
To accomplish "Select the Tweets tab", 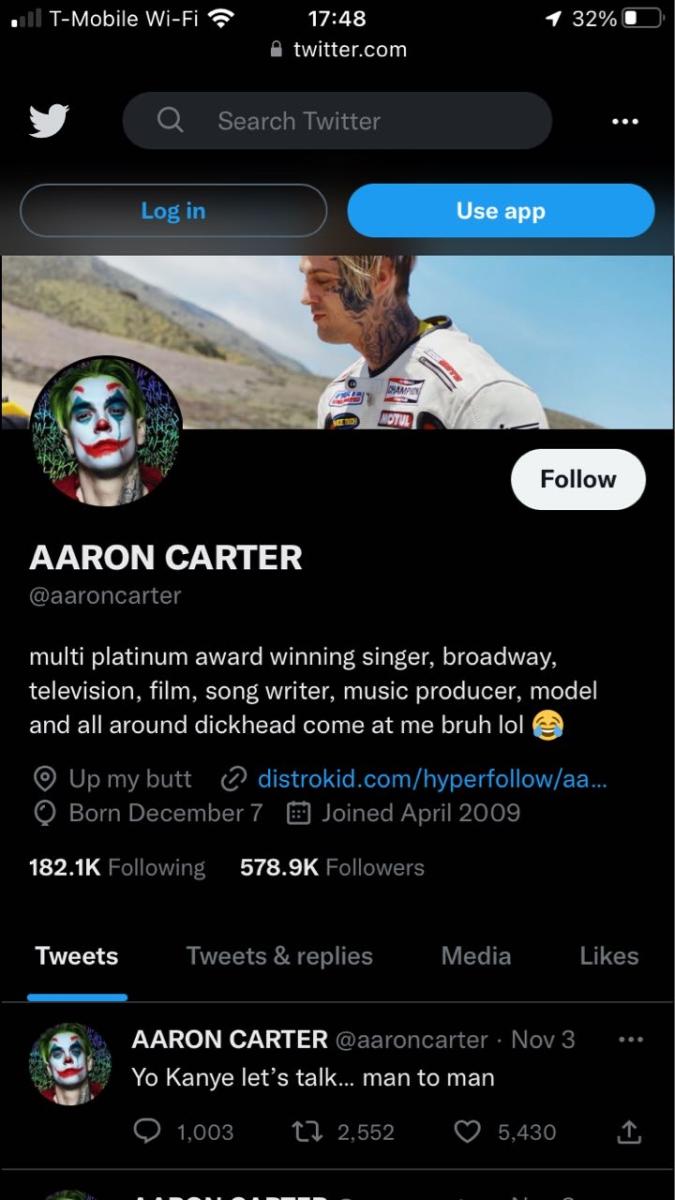I will 77,956.
